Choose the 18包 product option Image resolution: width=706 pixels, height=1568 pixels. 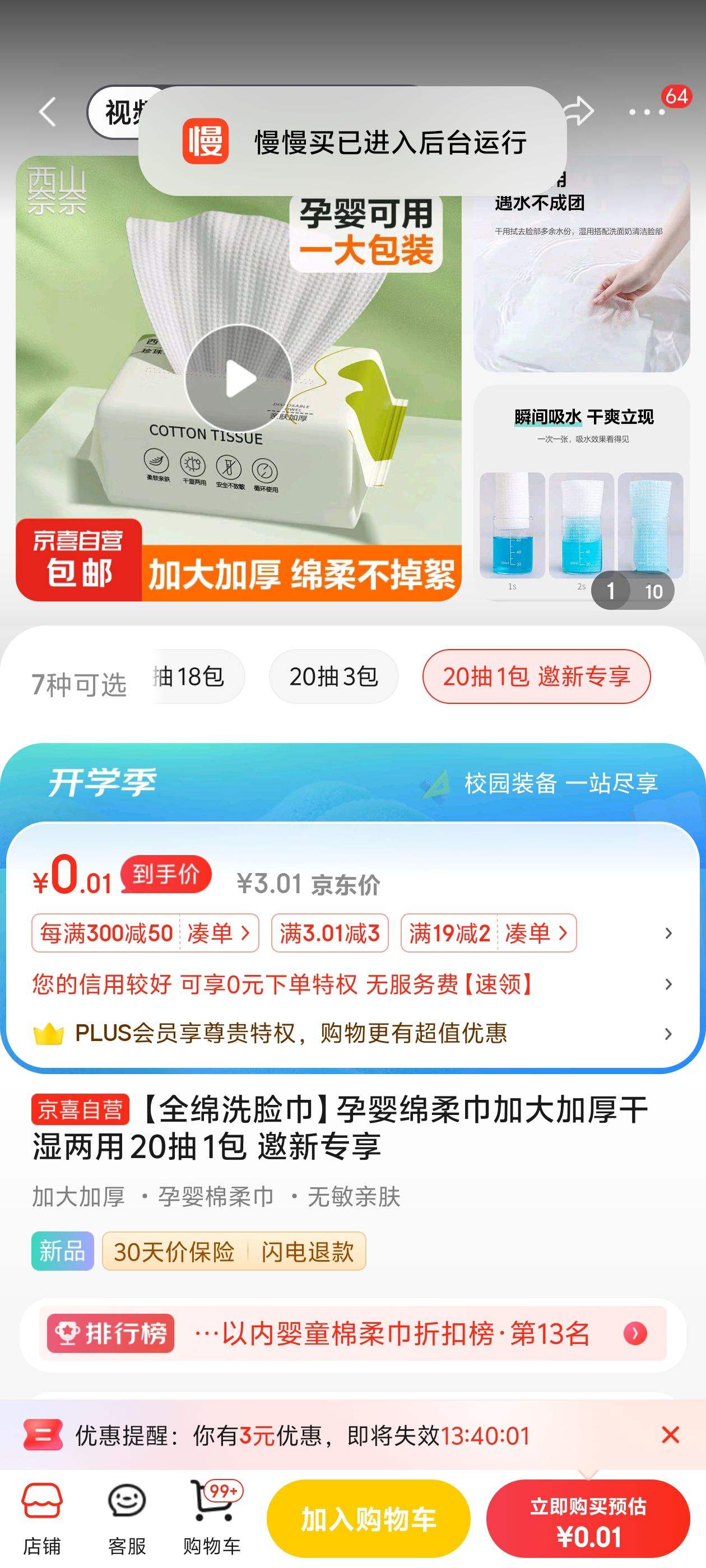(x=194, y=676)
